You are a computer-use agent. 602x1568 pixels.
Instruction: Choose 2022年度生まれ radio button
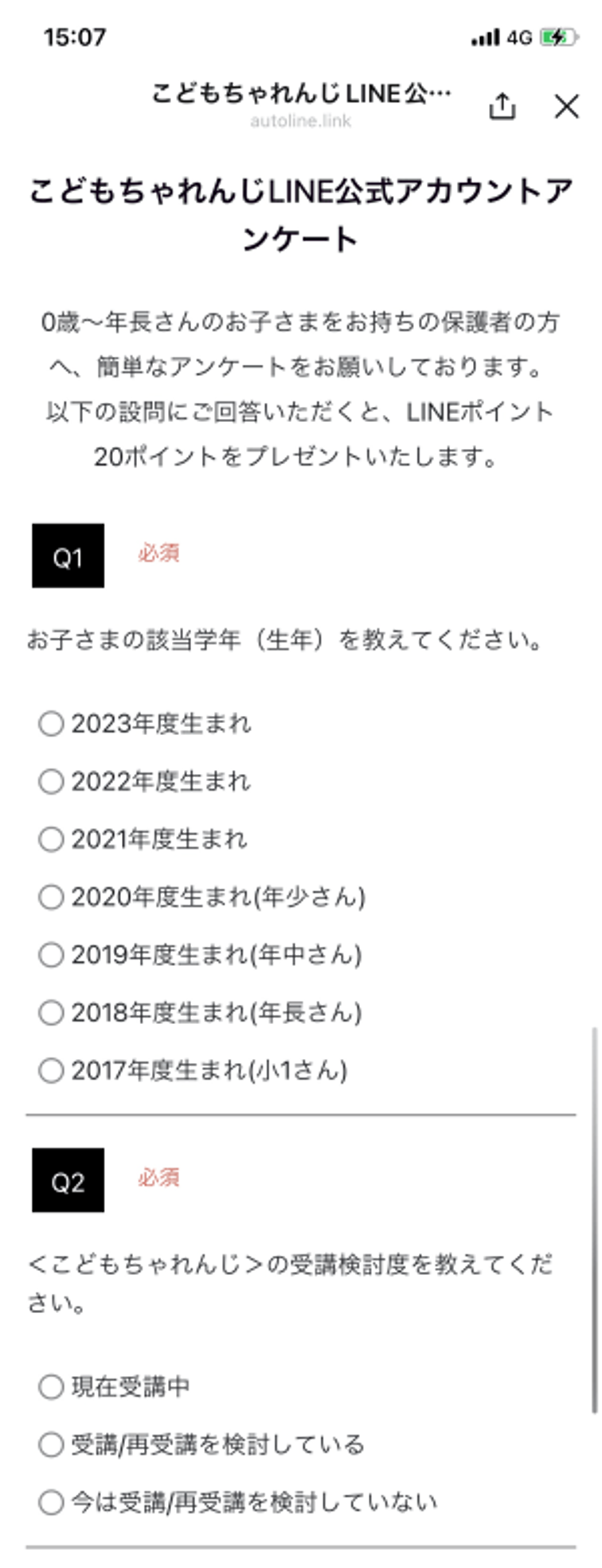(52, 782)
